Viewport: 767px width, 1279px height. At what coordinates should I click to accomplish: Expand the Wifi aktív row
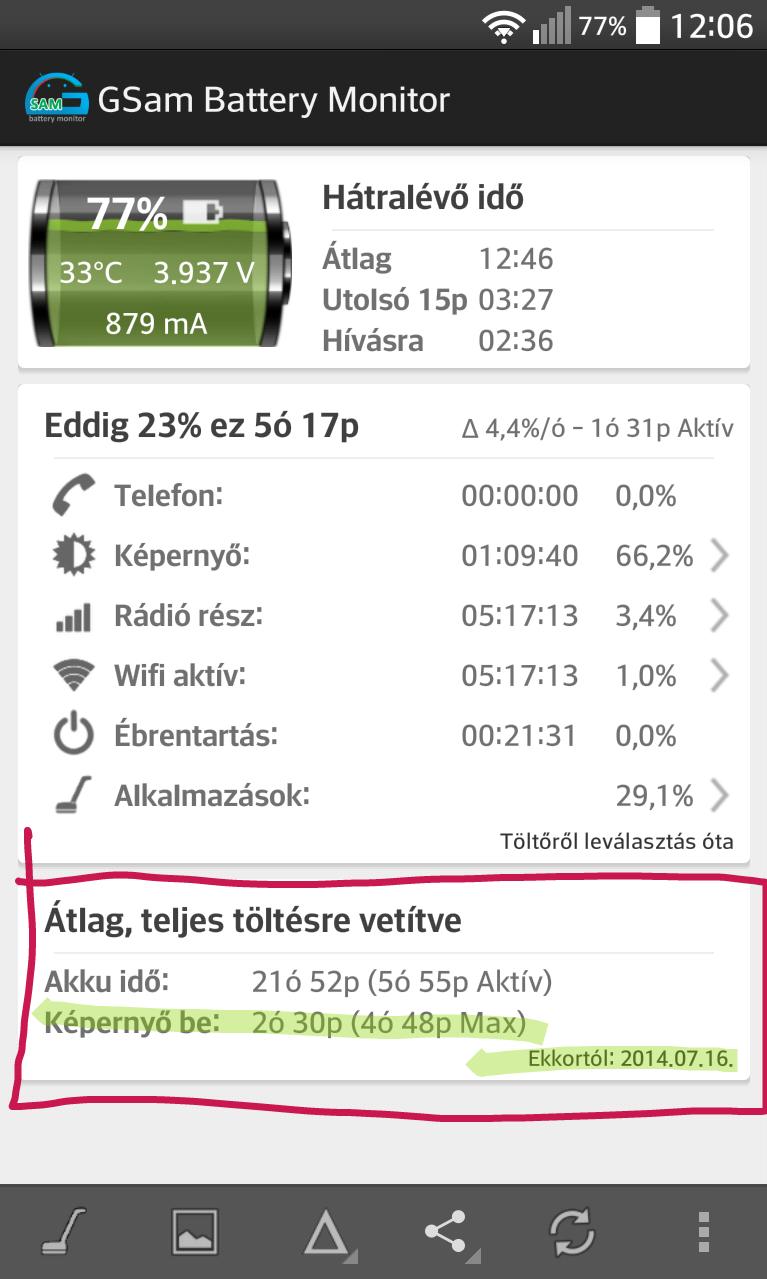pyautogui.click(x=383, y=676)
